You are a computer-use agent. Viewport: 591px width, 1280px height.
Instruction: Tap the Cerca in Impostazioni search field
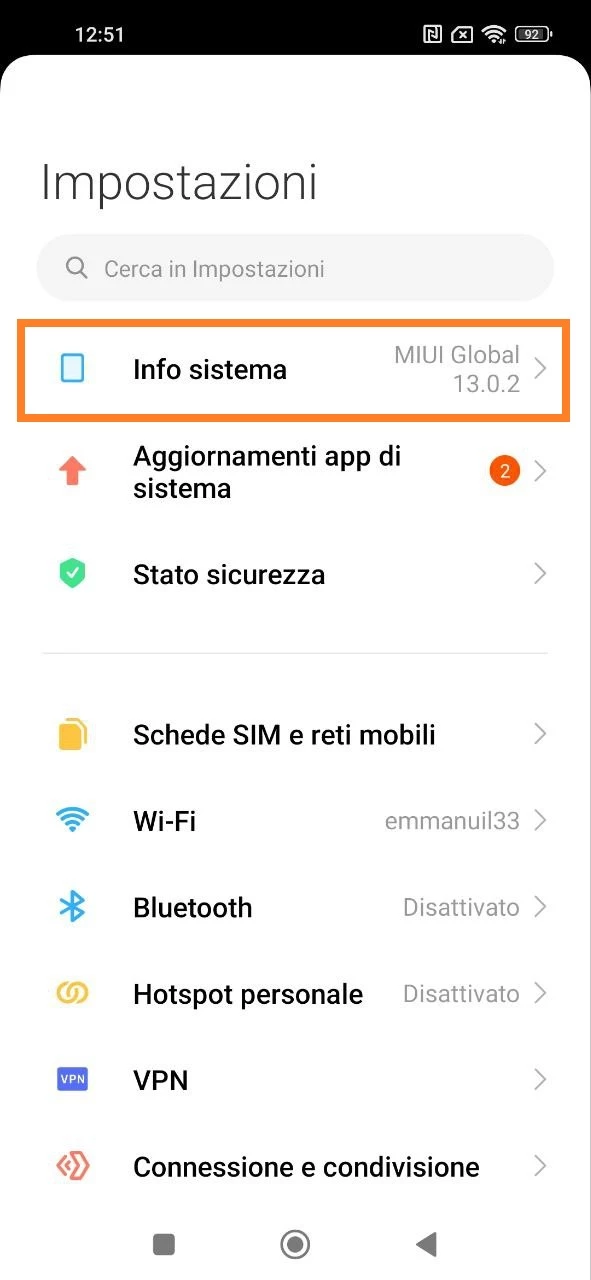(x=295, y=268)
